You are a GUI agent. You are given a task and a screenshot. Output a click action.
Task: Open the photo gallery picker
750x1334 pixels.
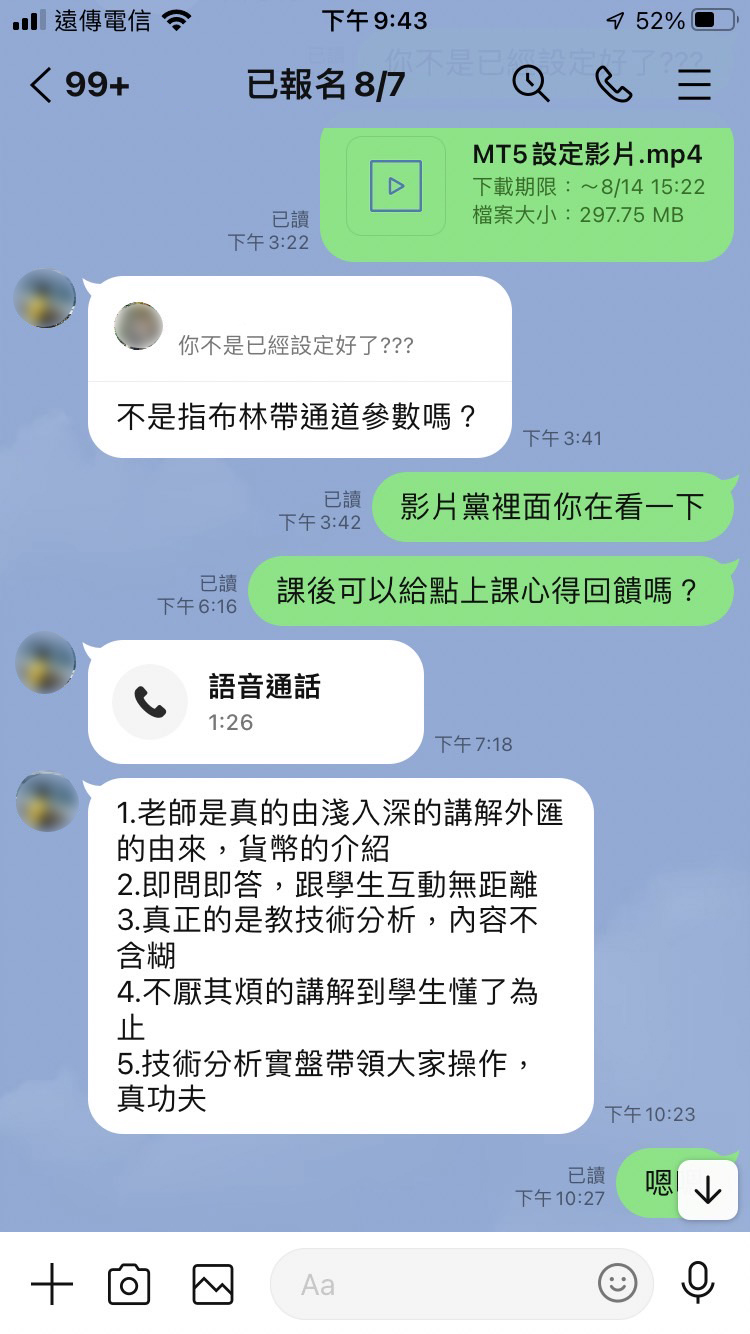[213, 1283]
